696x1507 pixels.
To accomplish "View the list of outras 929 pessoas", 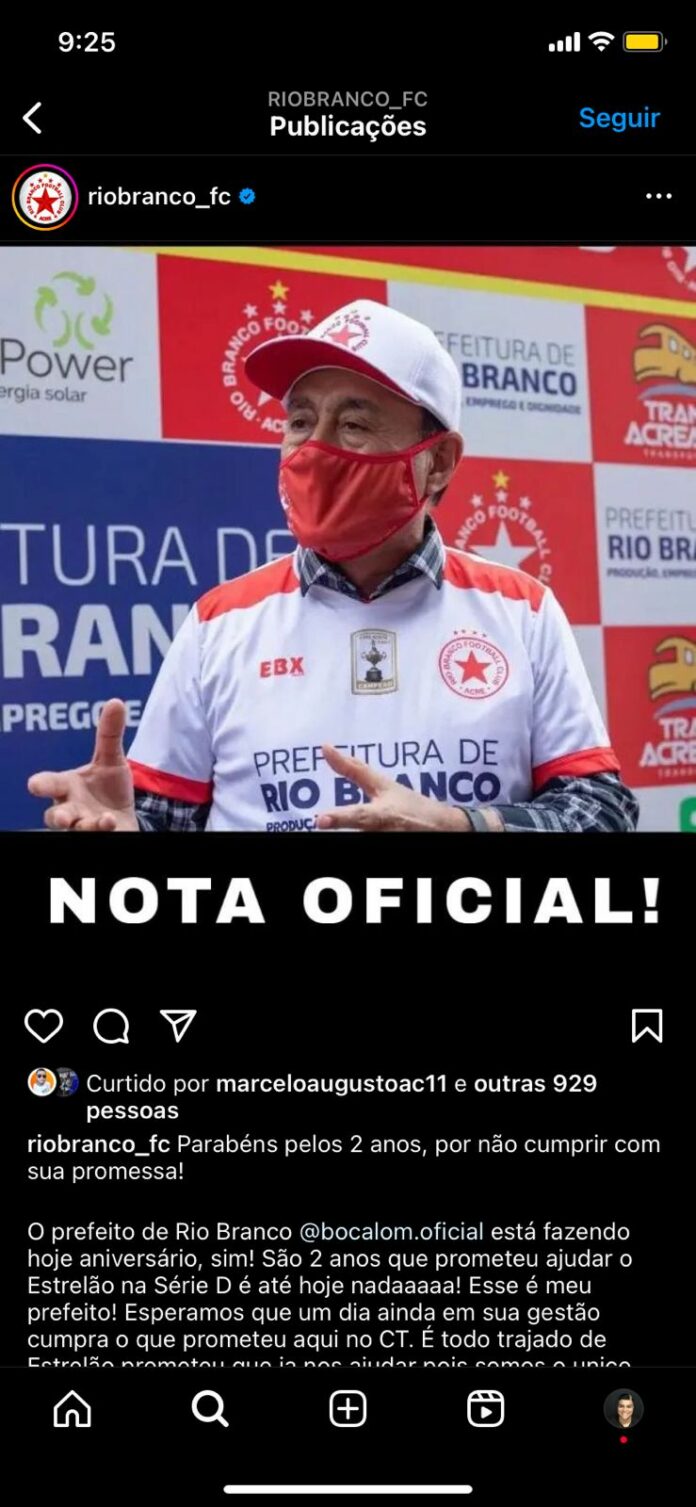I will coord(534,1084).
